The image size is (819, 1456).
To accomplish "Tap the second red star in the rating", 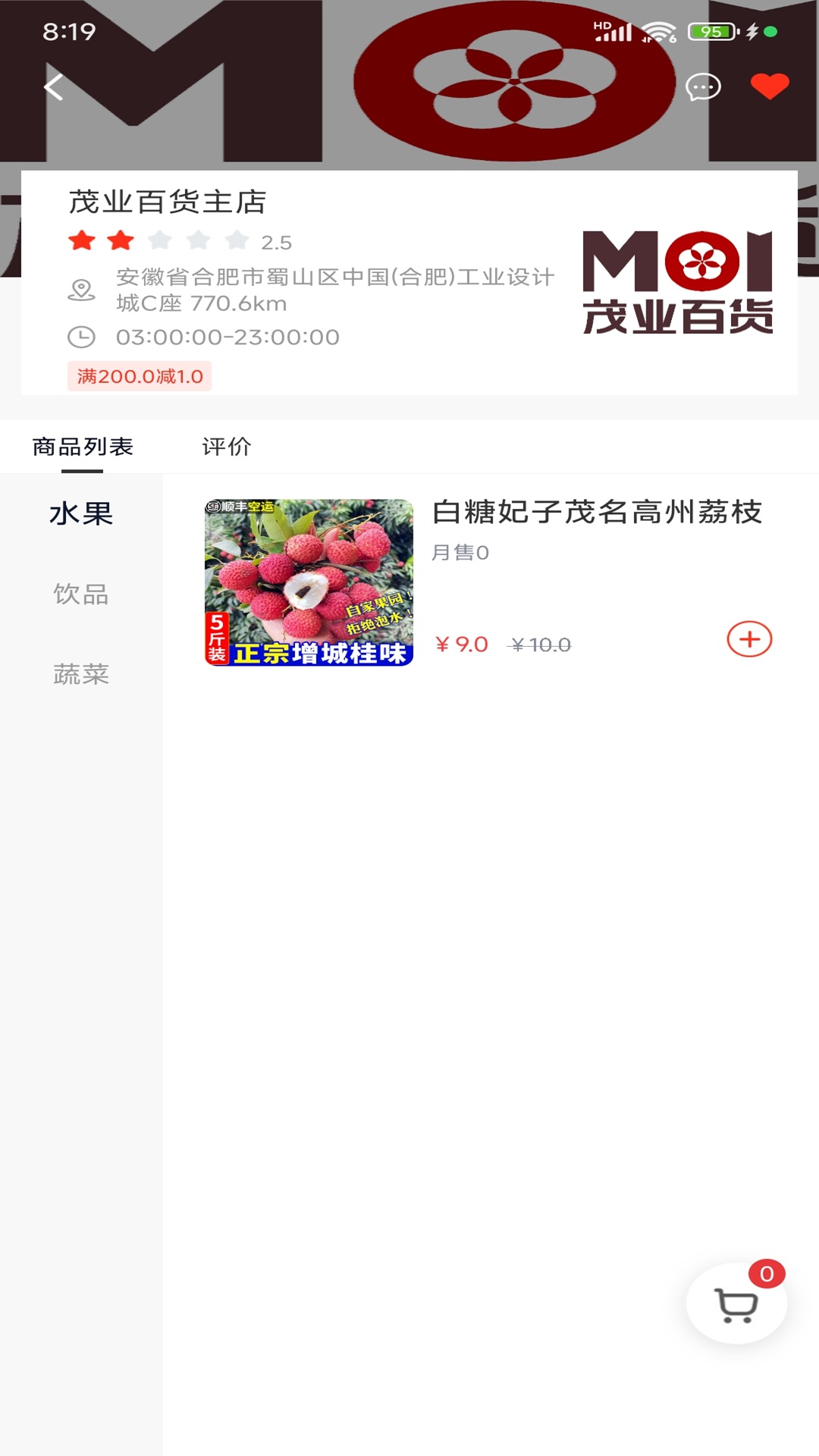I will (x=118, y=240).
